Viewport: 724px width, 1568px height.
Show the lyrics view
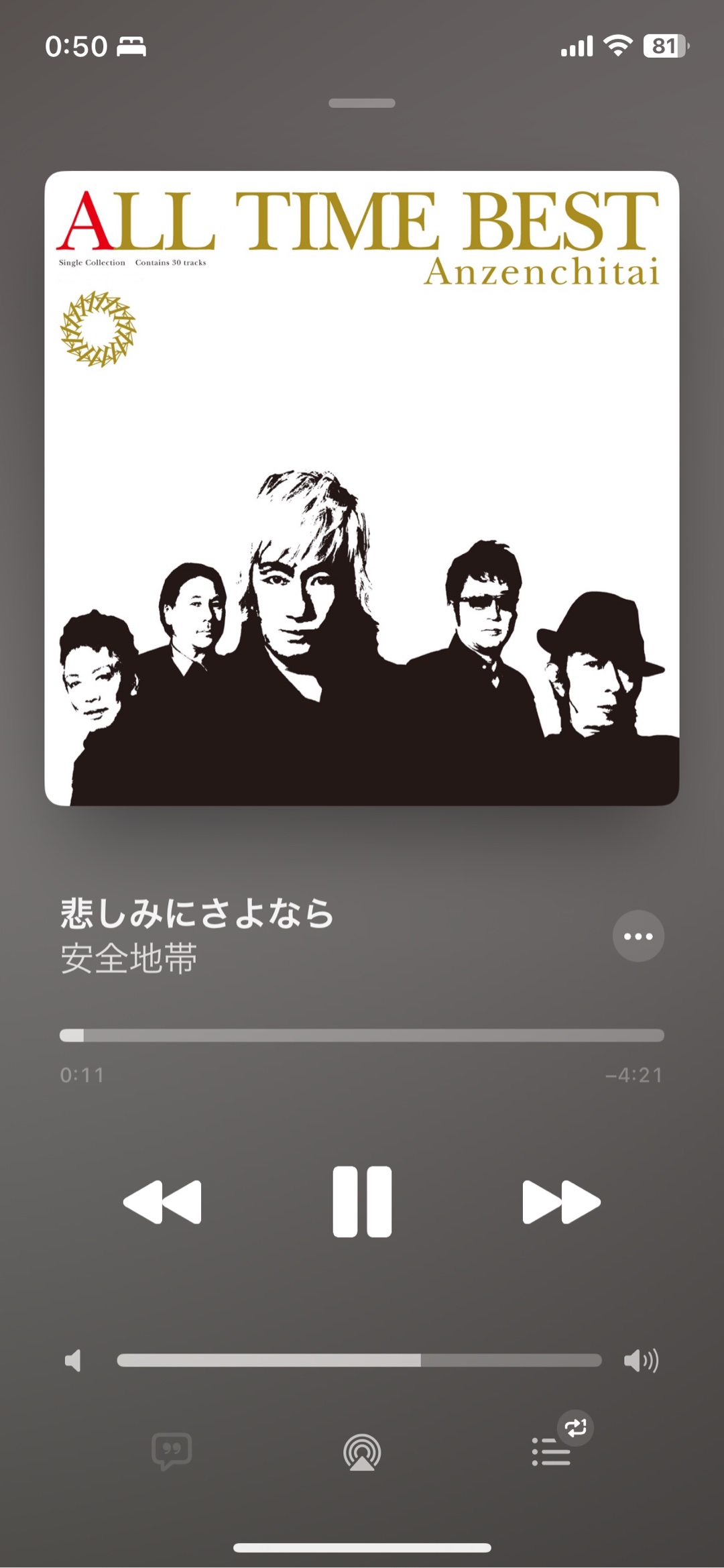click(x=172, y=1451)
